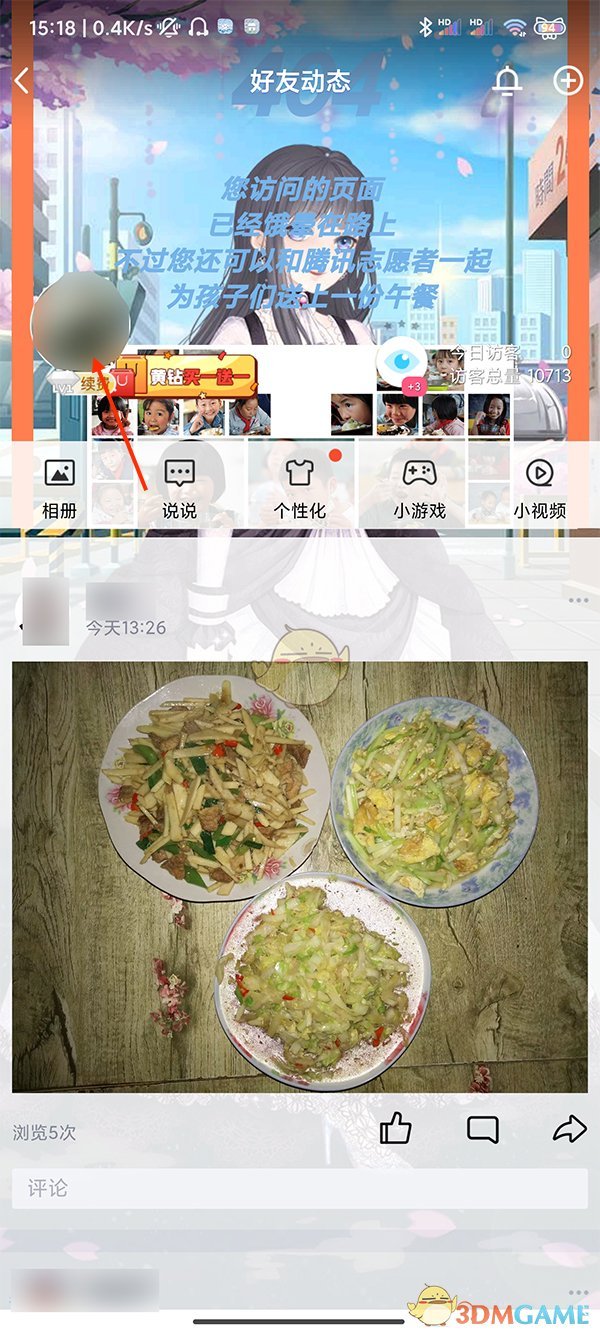The height and width of the screenshot is (1333, 600).
Task: Open the overflow menu of the 13:26 post
Action: [578, 600]
